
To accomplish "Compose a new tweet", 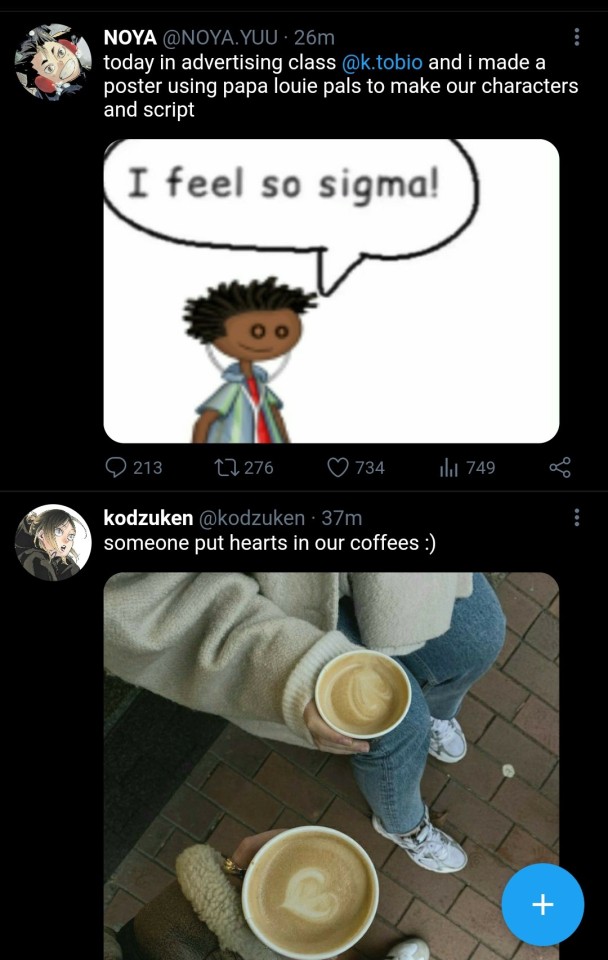I will (542, 905).
